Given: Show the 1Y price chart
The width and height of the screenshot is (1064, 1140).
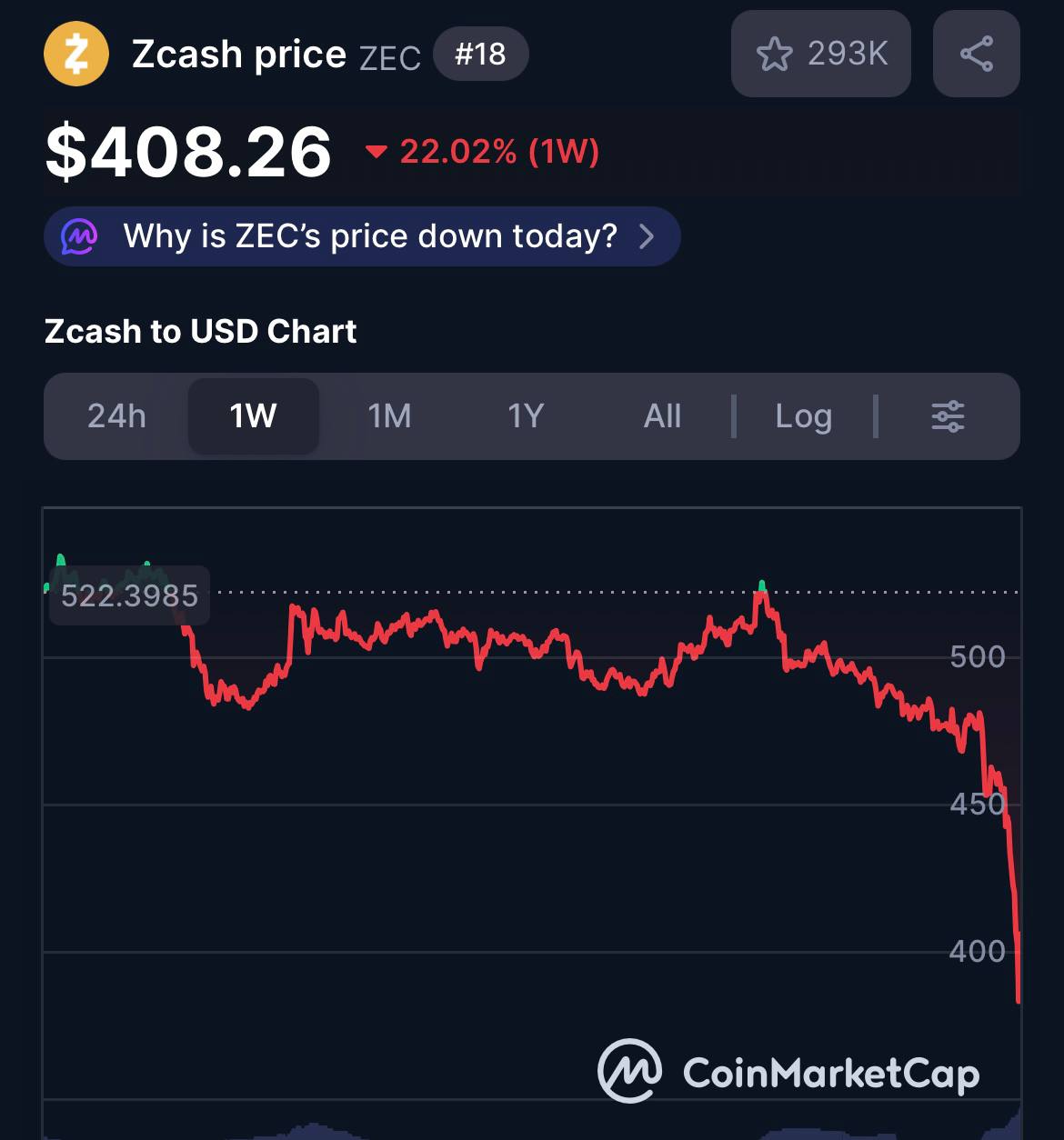Looking at the screenshot, I should 526,416.
